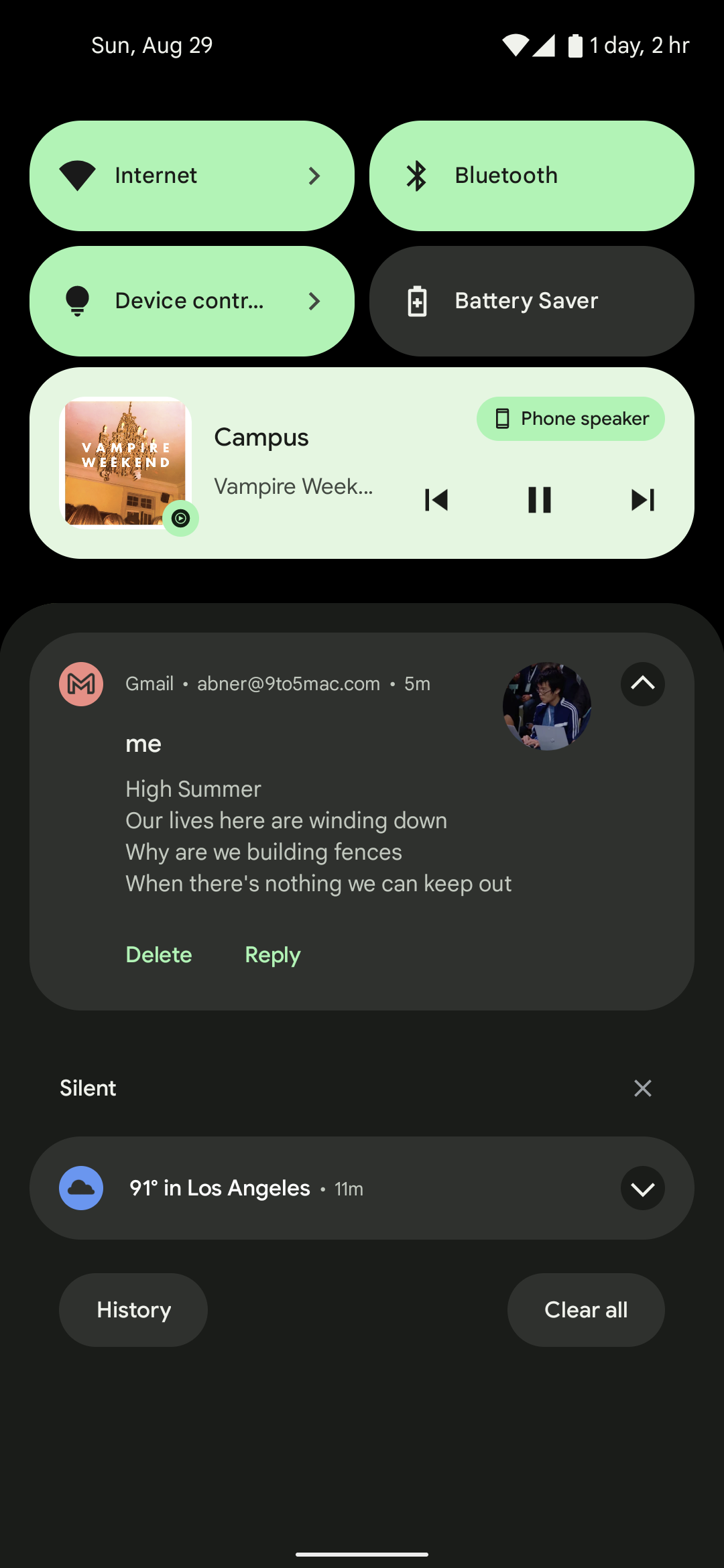Open notification History
The height and width of the screenshot is (1568, 724).
(133, 1310)
